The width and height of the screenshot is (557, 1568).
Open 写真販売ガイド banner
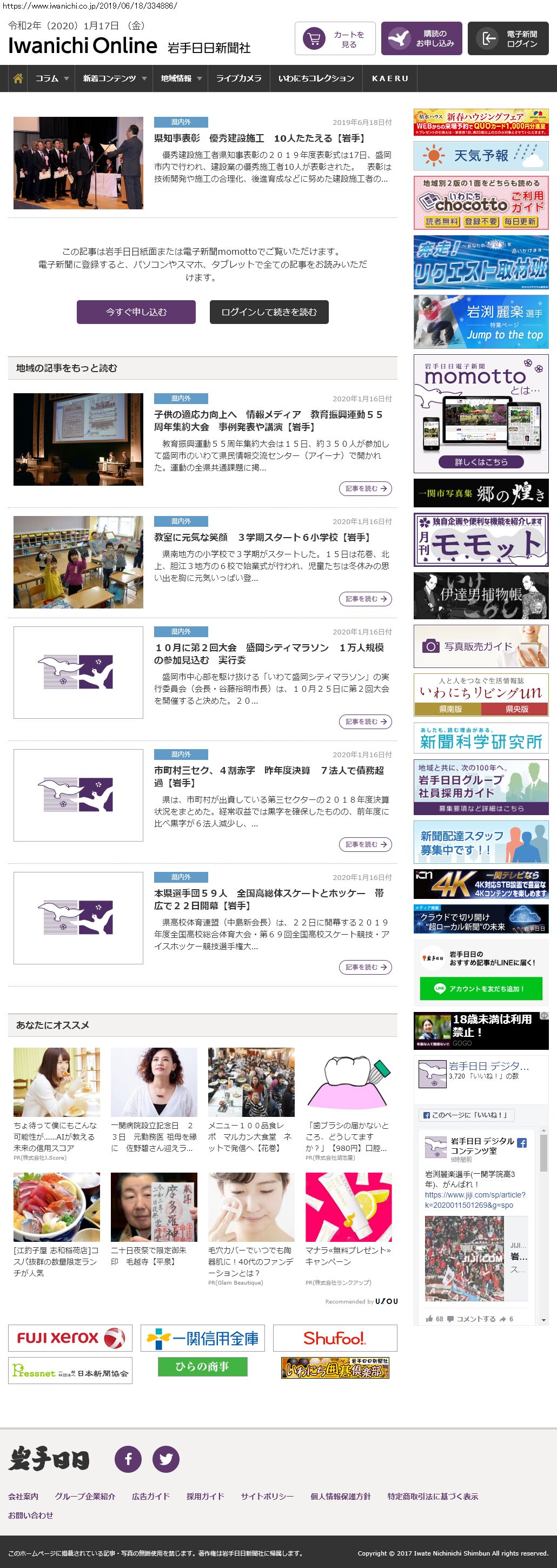481,646
